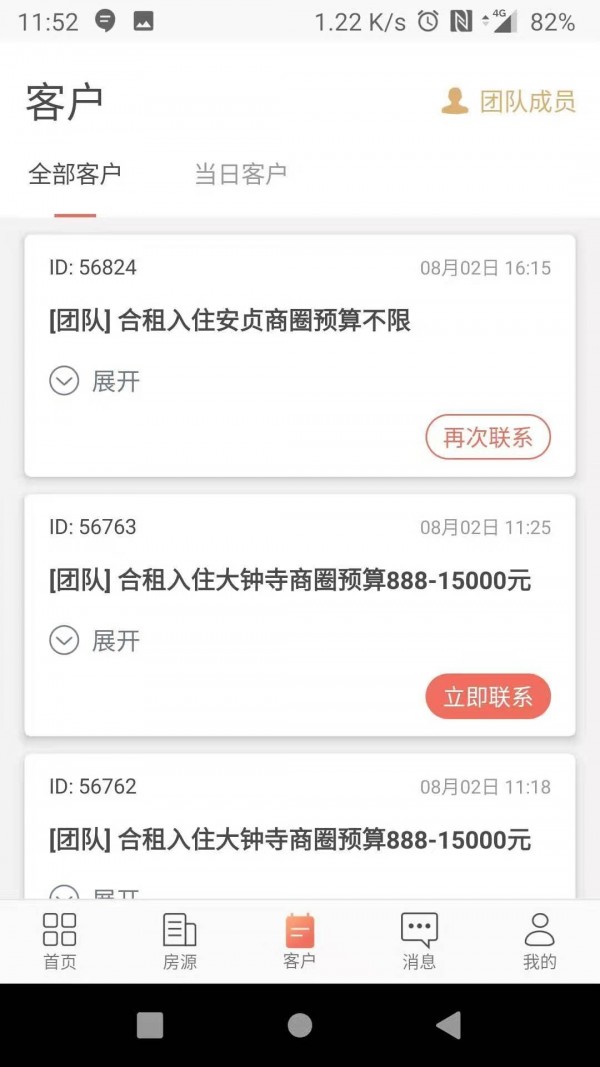The image size is (600, 1067).
Task: Switch to the 当日客户 tab
Action: click(240, 174)
